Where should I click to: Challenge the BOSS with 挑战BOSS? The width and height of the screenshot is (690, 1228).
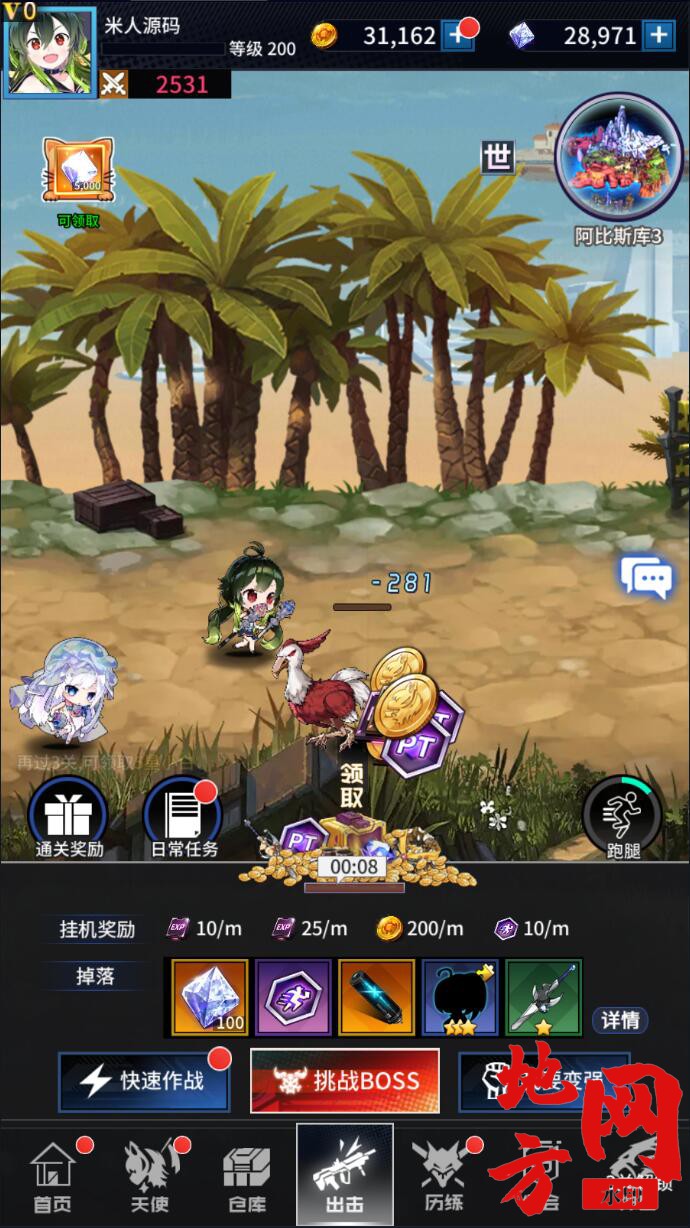click(x=345, y=1080)
